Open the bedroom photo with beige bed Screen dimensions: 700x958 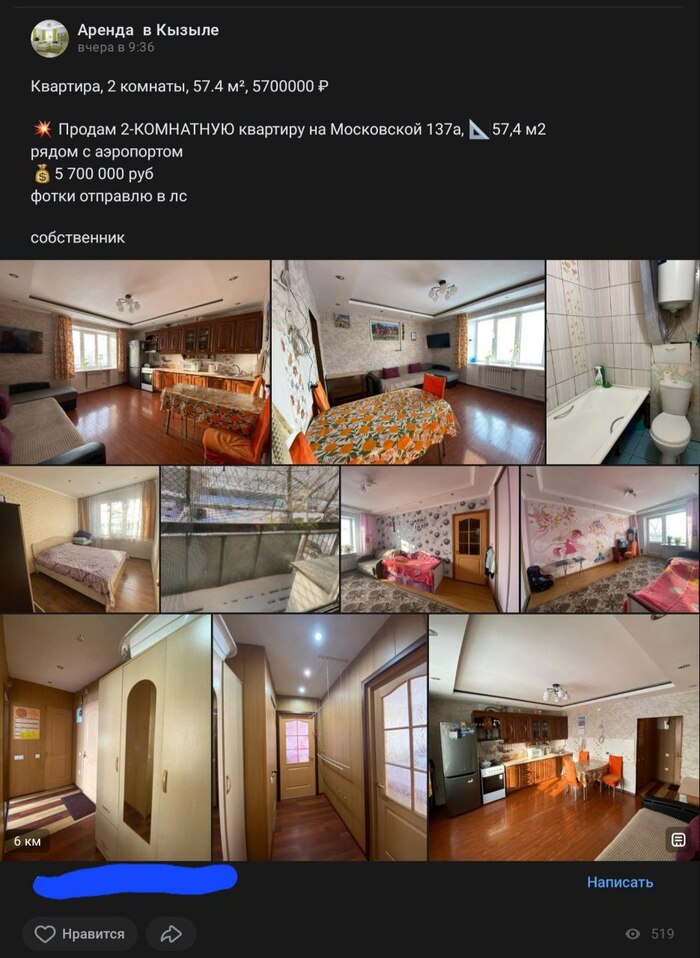tap(79, 539)
